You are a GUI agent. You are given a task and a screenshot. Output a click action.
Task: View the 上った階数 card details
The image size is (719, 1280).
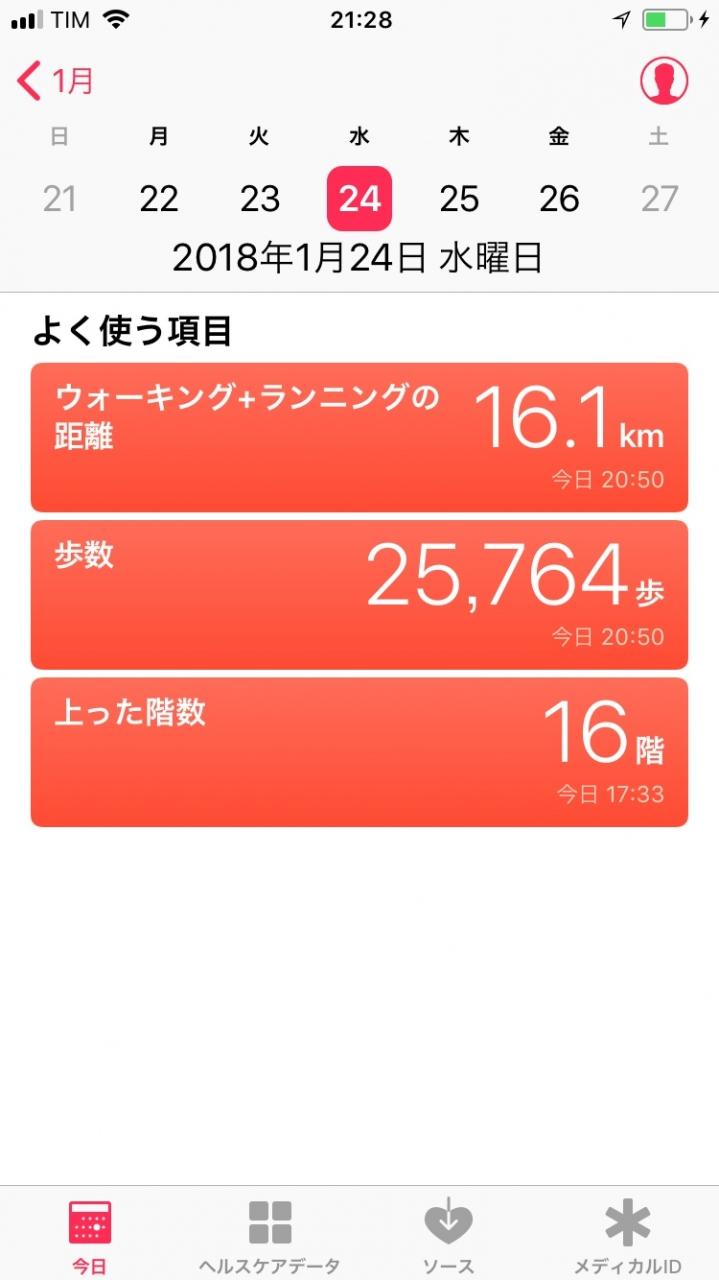tap(359, 752)
